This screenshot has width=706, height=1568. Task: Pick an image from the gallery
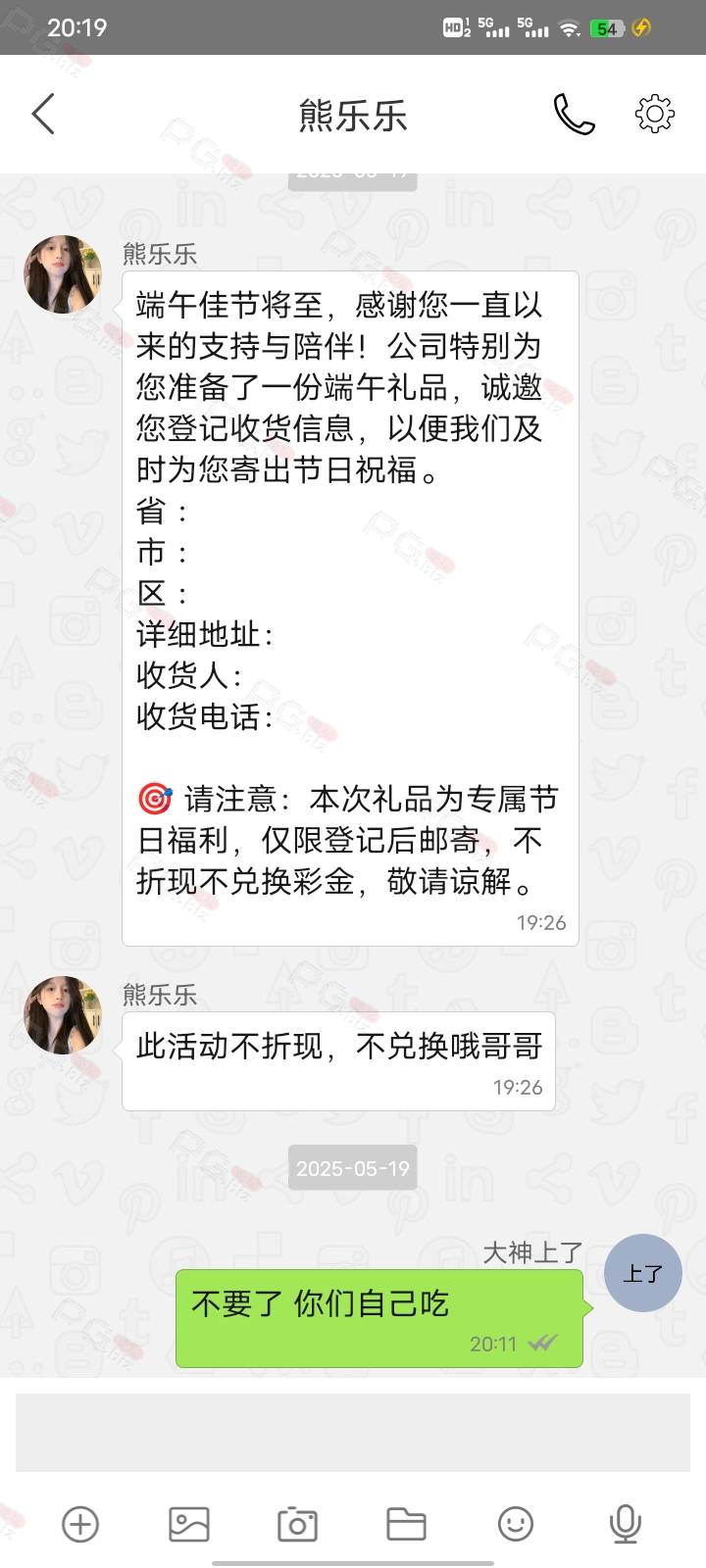[x=189, y=1524]
